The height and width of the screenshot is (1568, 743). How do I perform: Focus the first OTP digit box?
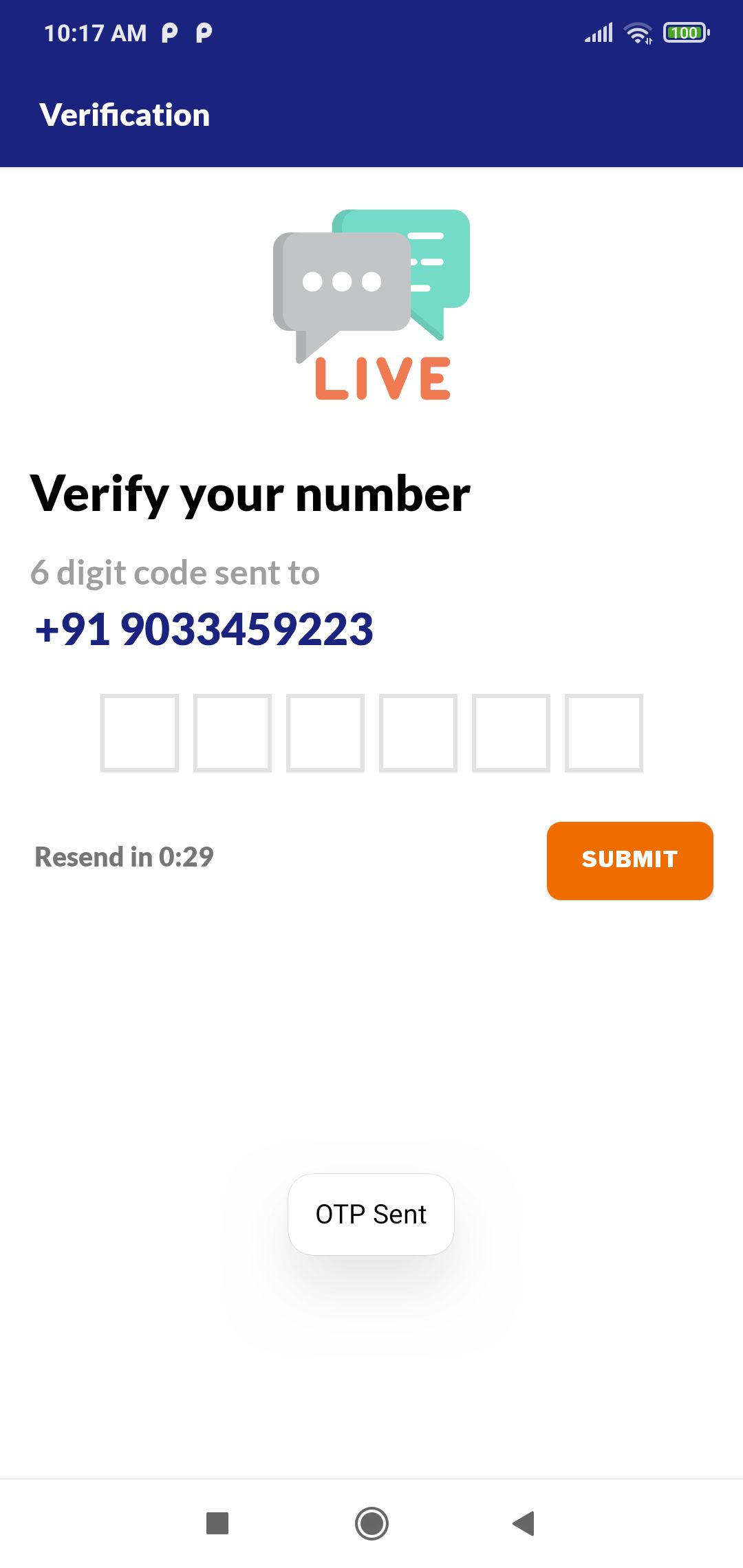[x=140, y=733]
